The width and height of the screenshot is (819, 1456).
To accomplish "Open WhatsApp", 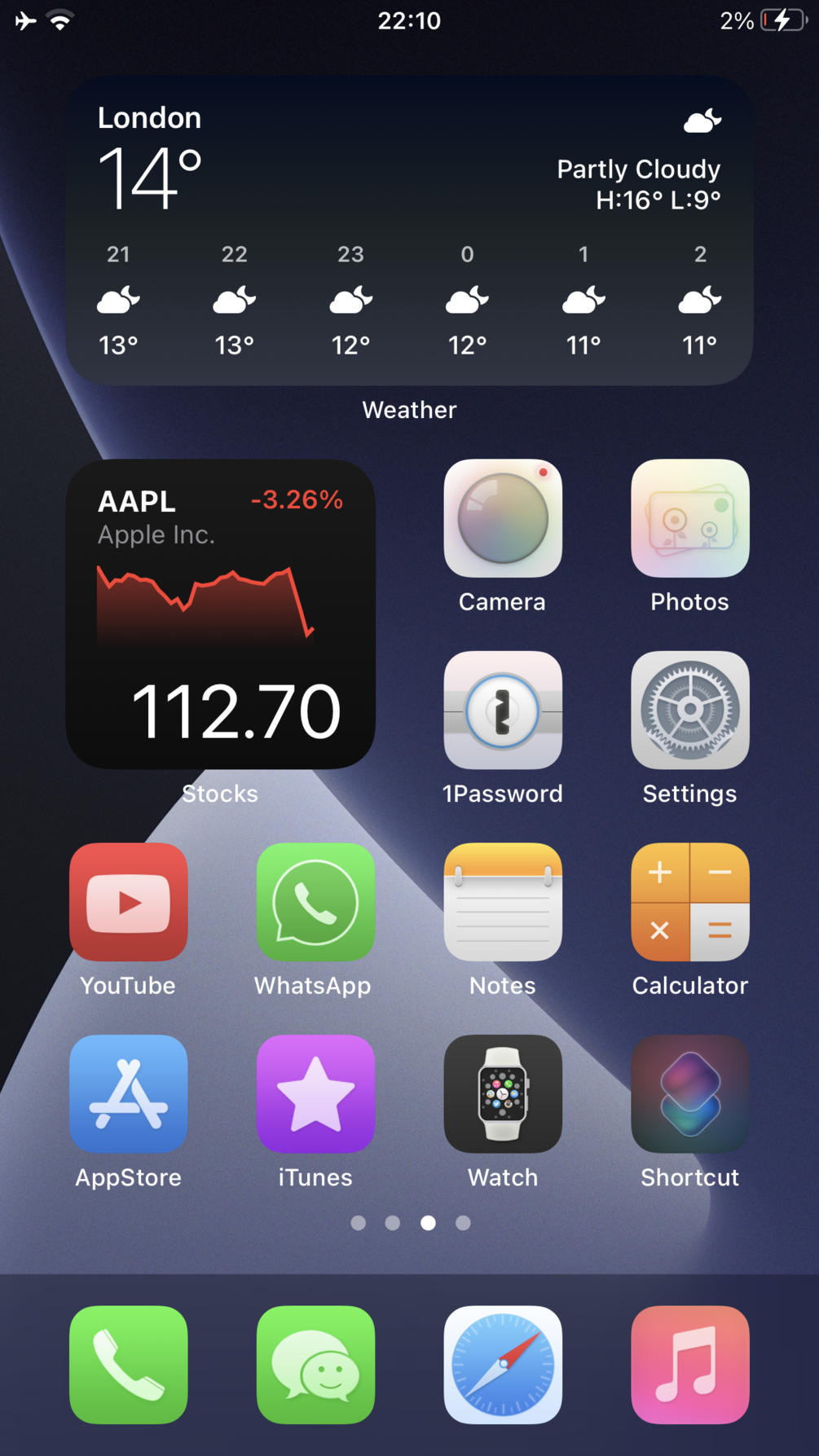I will pos(315,902).
